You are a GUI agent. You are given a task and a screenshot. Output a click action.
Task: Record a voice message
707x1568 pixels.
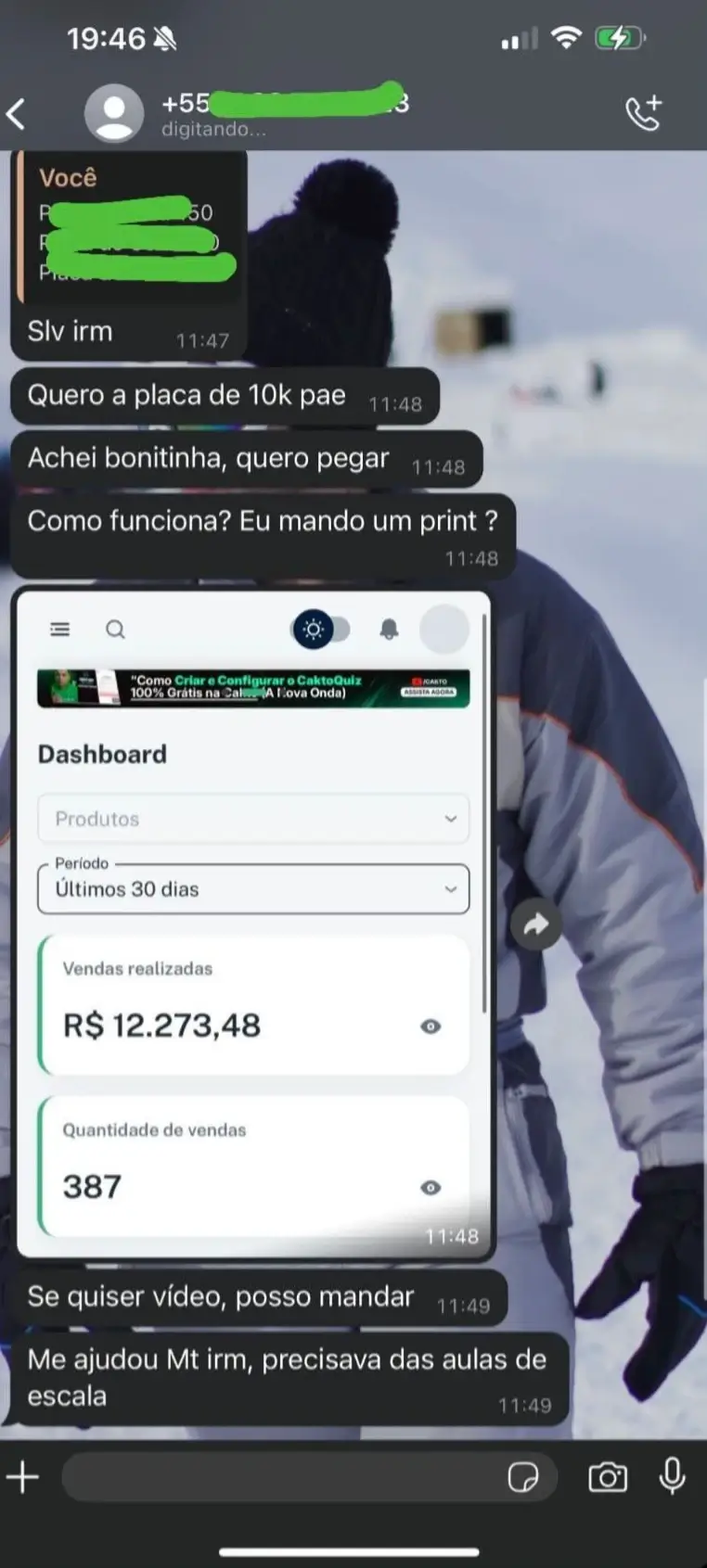point(673,1477)
